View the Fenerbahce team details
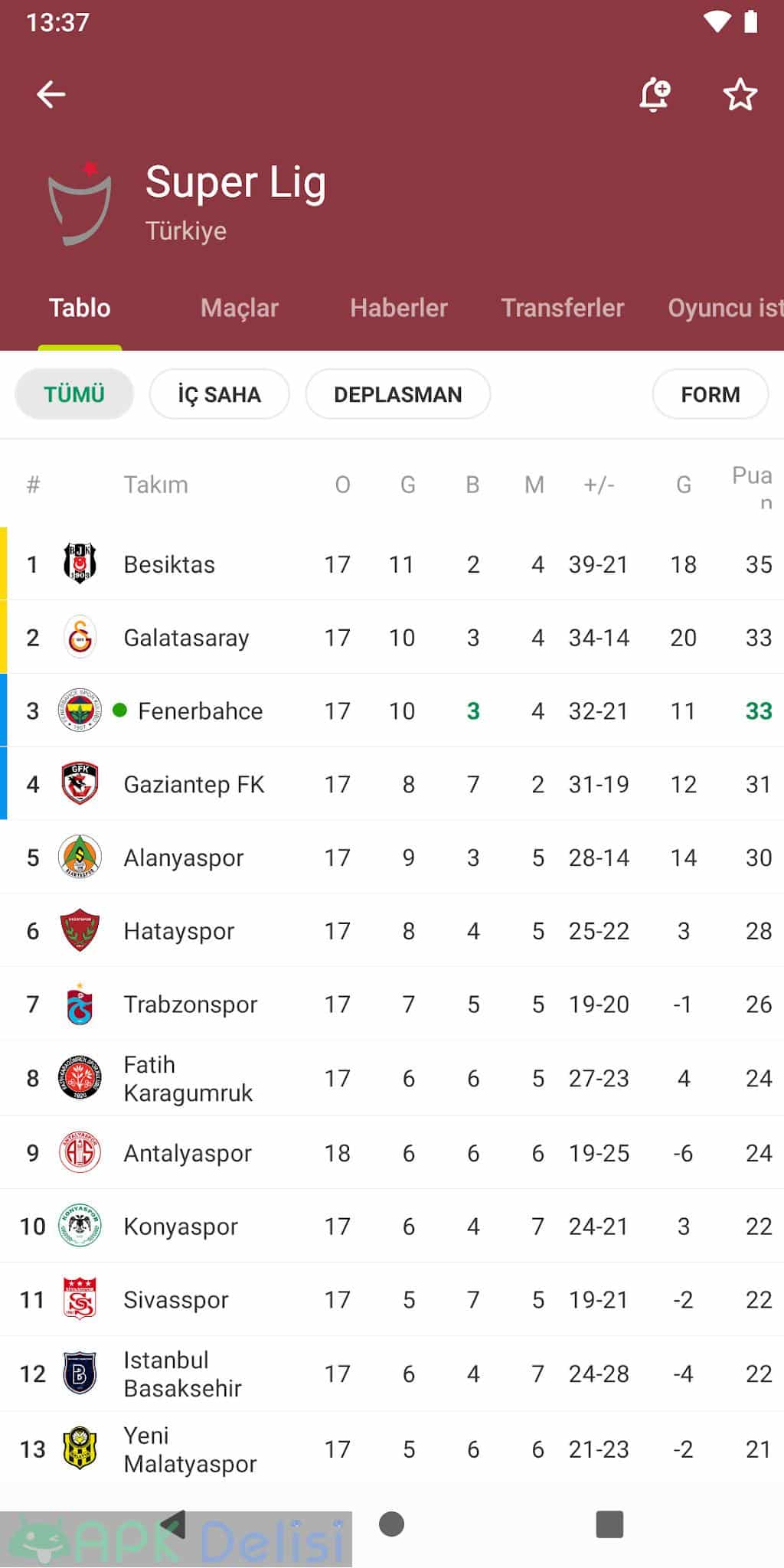Viewport: 784px width, 1568px height. pyautogui.click(x=392, y=710)
